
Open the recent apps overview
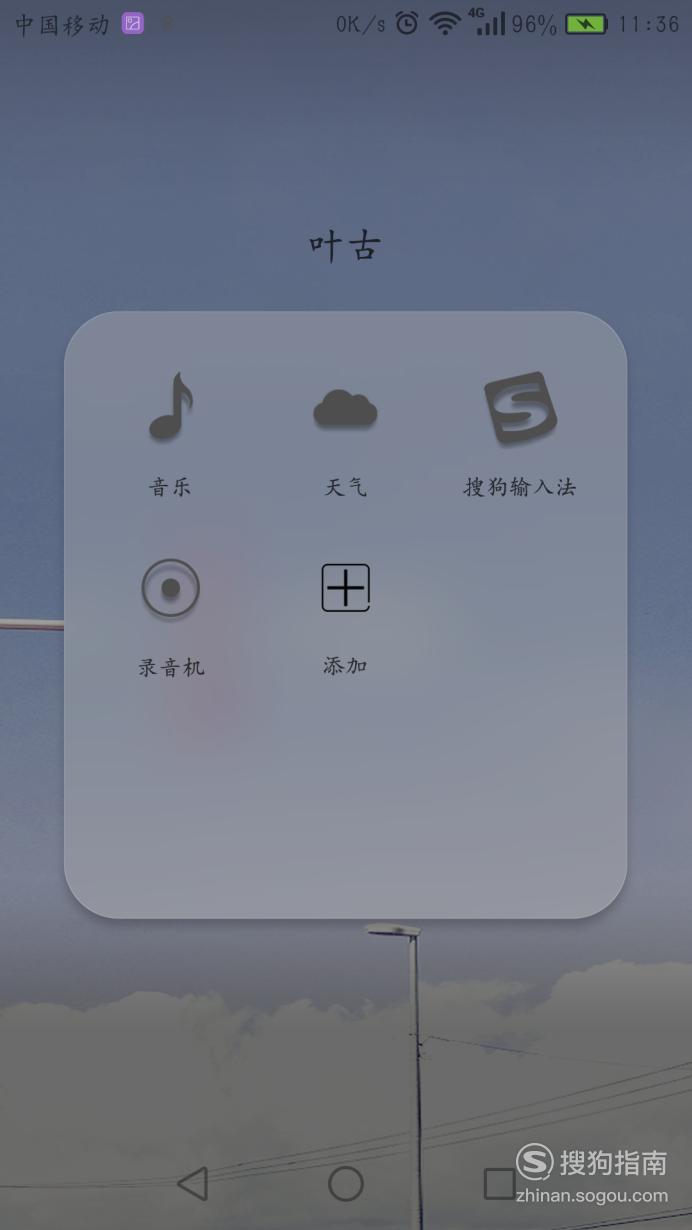499,1183
